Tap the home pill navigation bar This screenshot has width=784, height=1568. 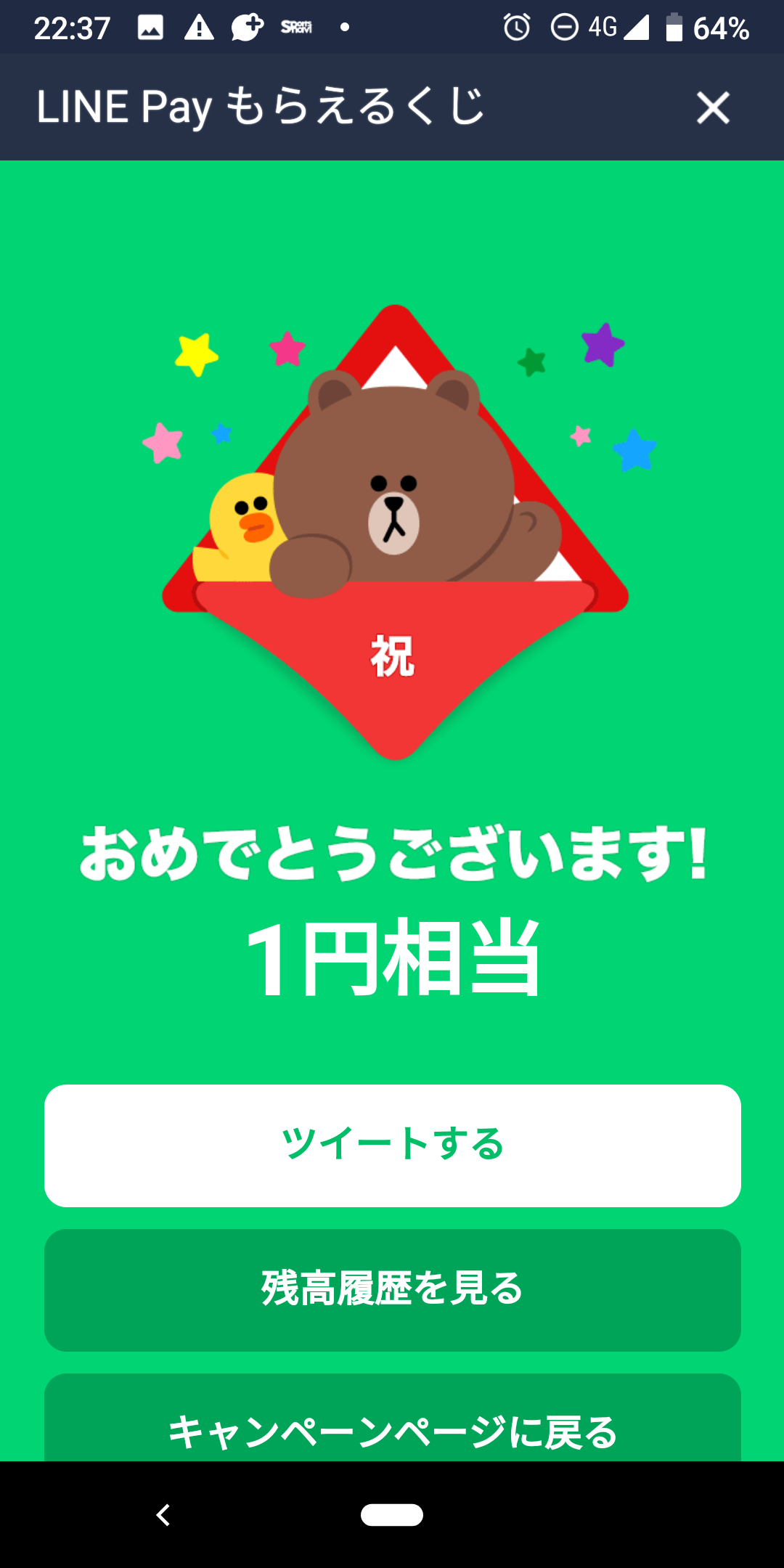coord(392,1516)
